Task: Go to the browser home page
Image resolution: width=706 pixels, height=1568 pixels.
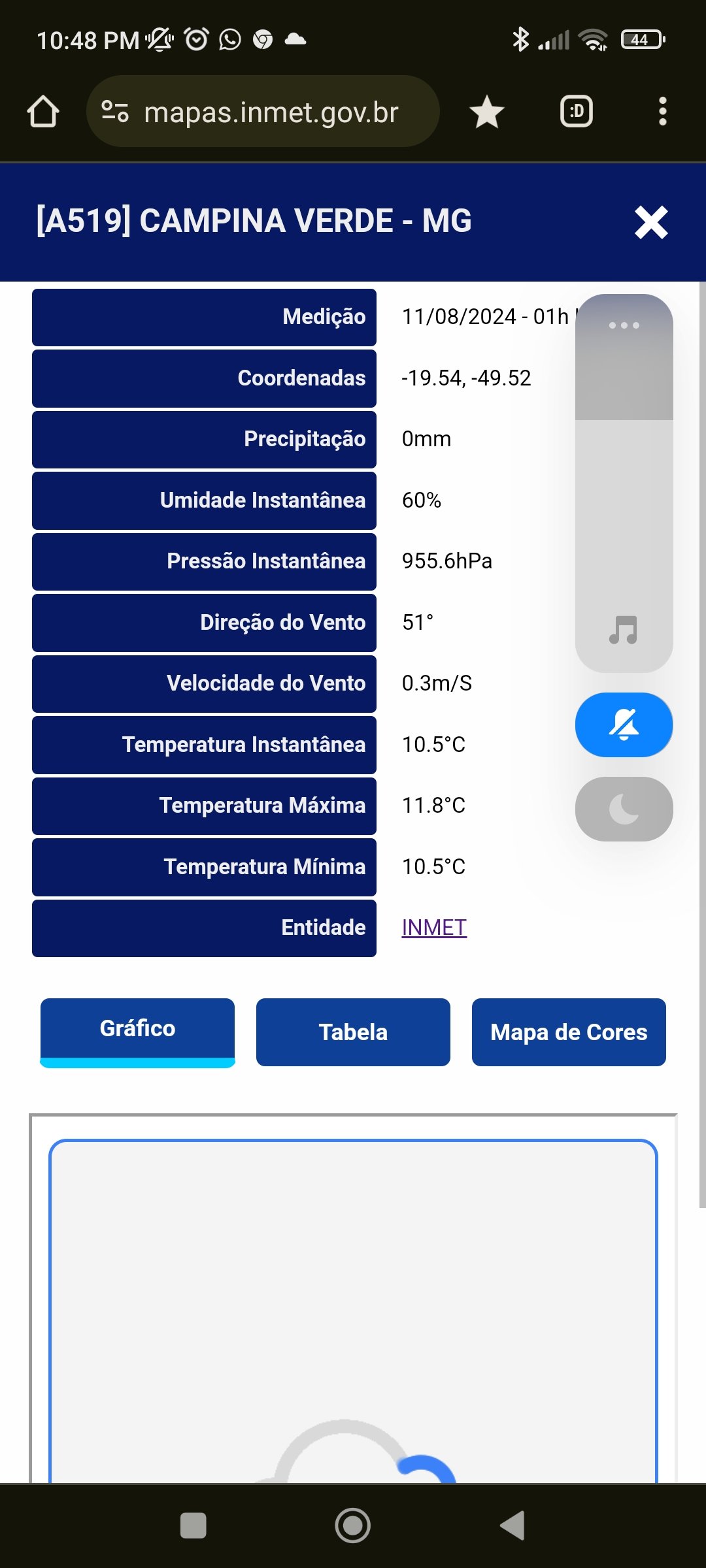Action: coord(43,112)
